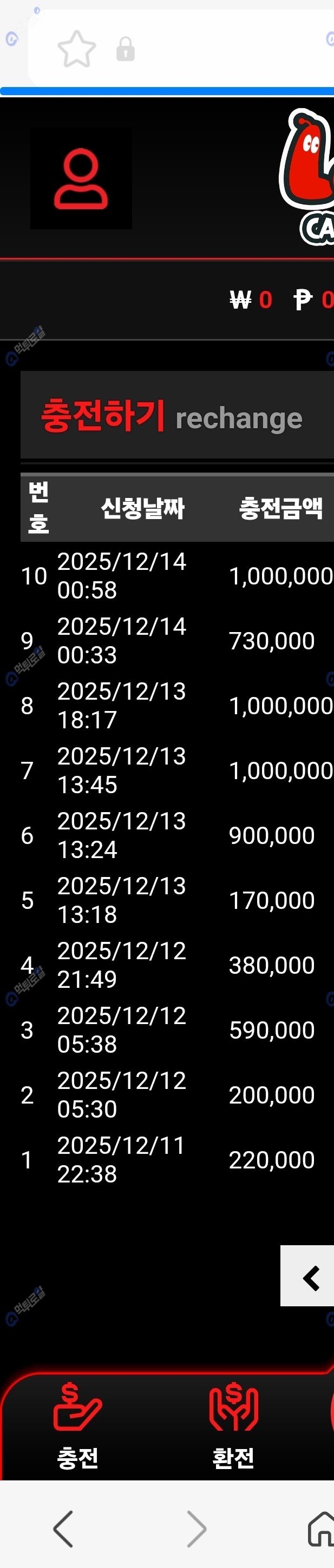The width and height of the screenshot is (334, 1568).
Task: Go to the browser home page
Action: (x=321, y=1528)
